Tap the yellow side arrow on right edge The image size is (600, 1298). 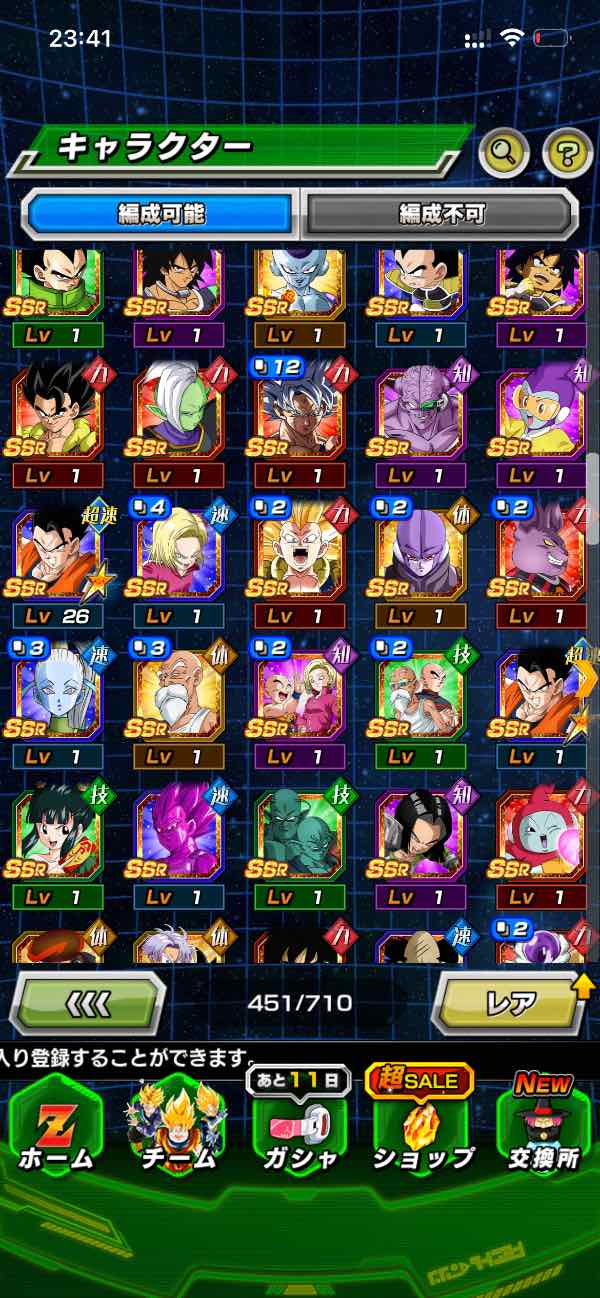click(x=586, y=678)
